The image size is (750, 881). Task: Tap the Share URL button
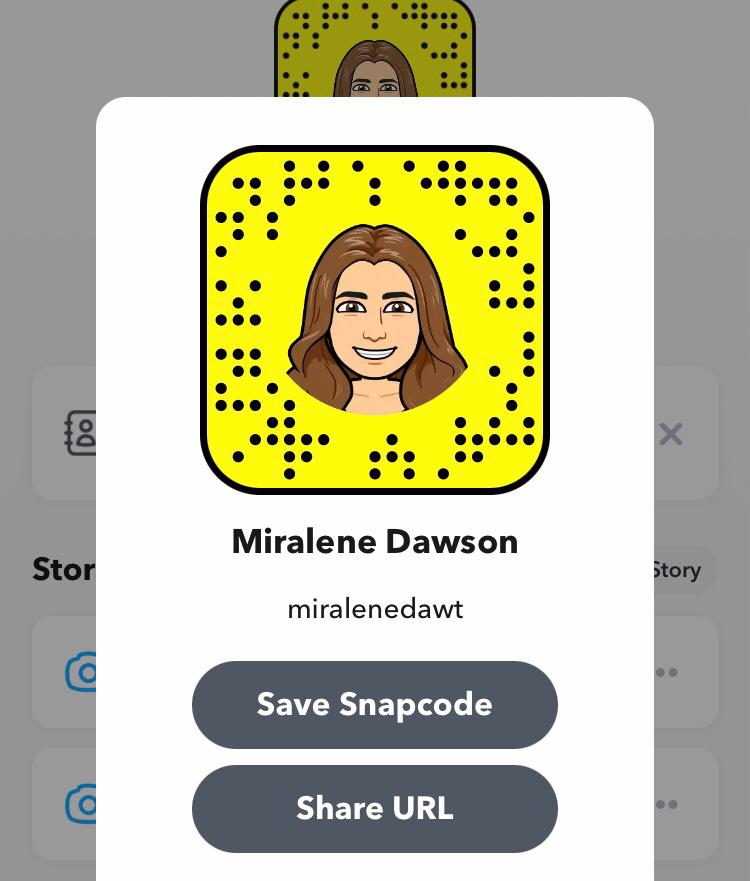point(374,808)
